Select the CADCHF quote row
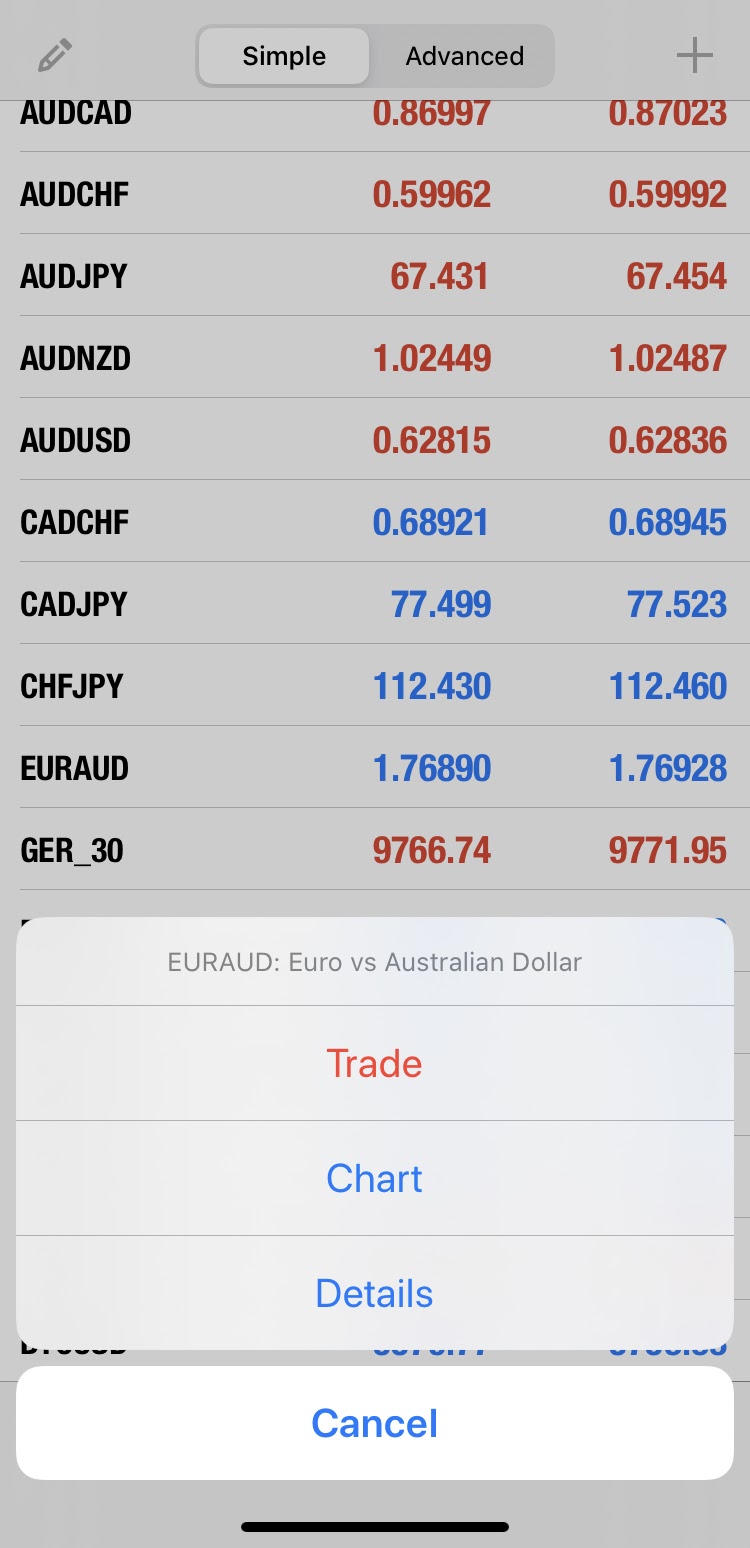Image resolution: width=750 pixels, height=1548 pixels. 375,522
